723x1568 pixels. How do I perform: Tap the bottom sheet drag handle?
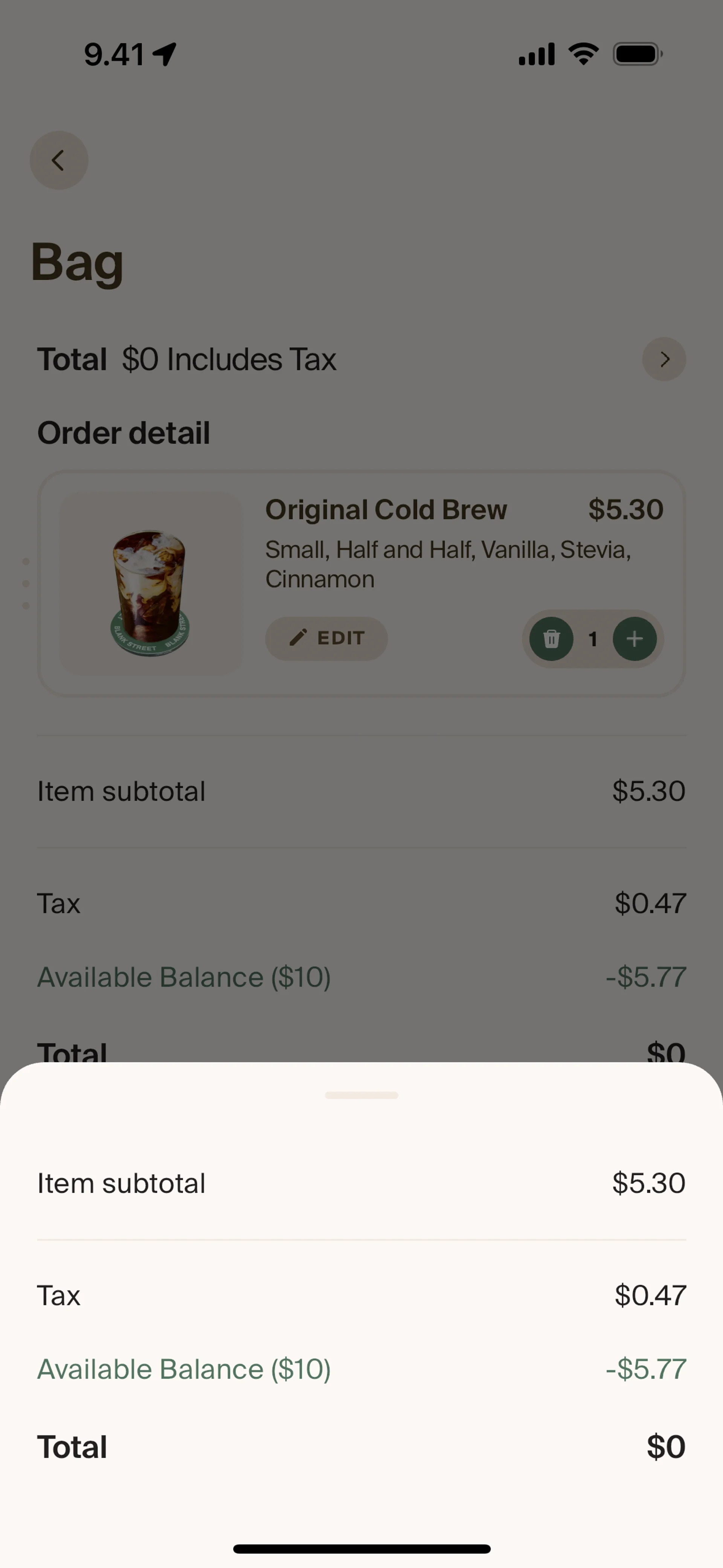(361, 1095)
